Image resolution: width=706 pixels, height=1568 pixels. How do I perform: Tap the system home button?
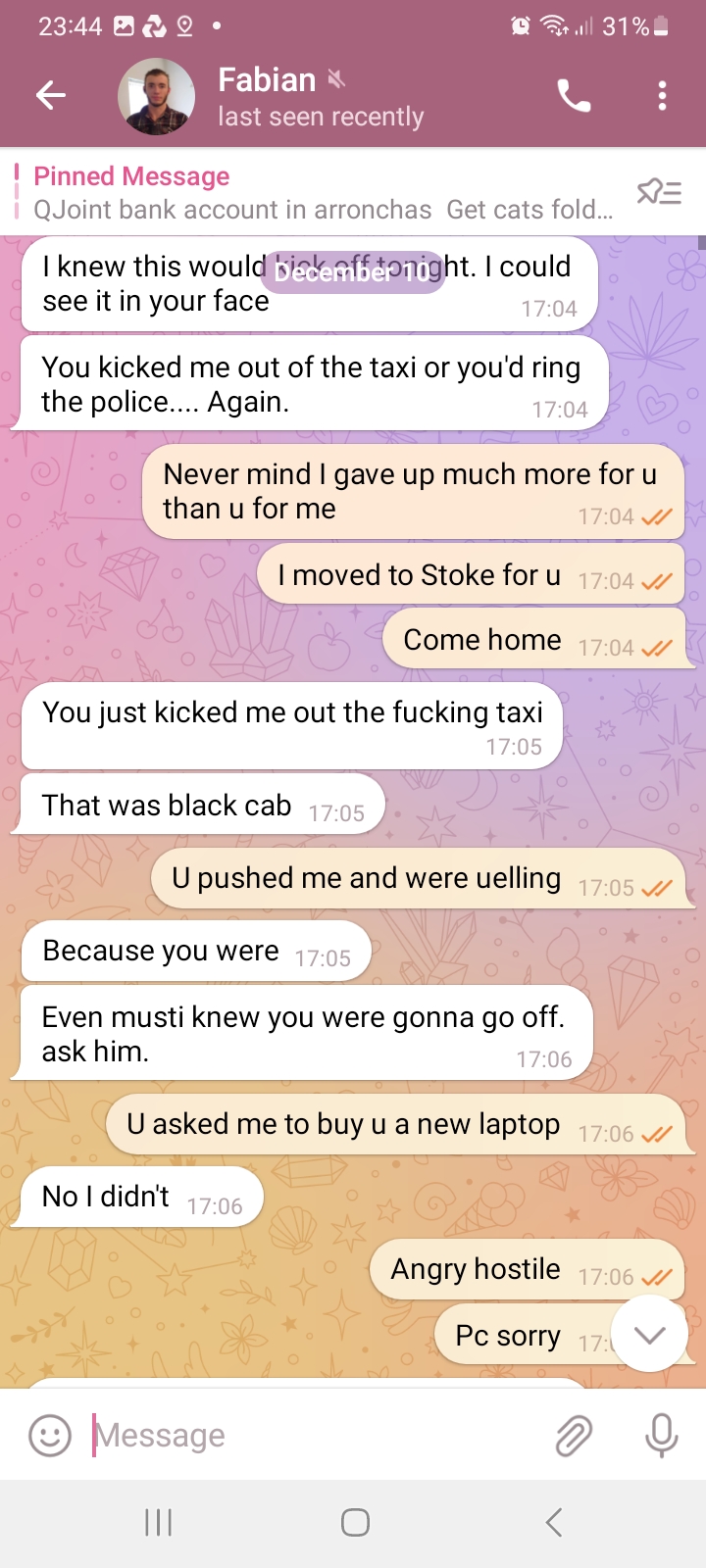(355, 1522)
